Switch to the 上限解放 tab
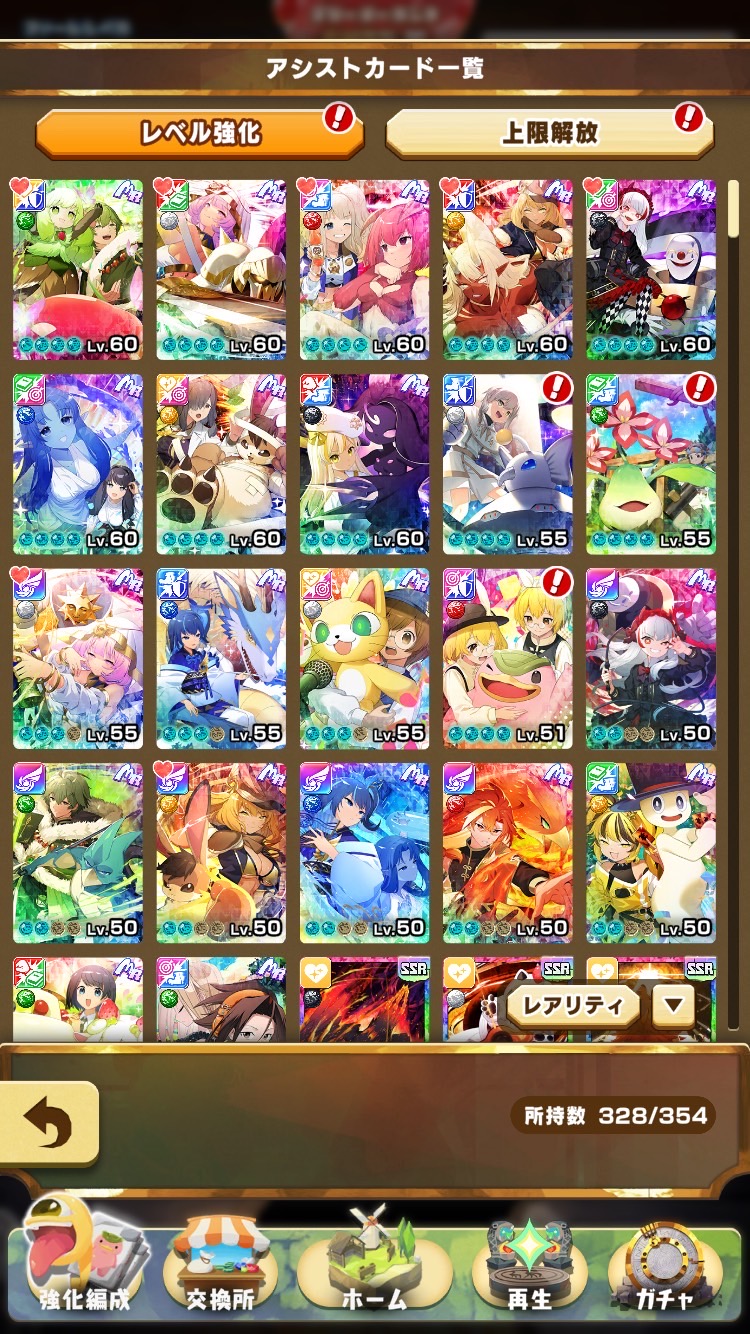This screenshot has width=750, height=1334. 549,133
